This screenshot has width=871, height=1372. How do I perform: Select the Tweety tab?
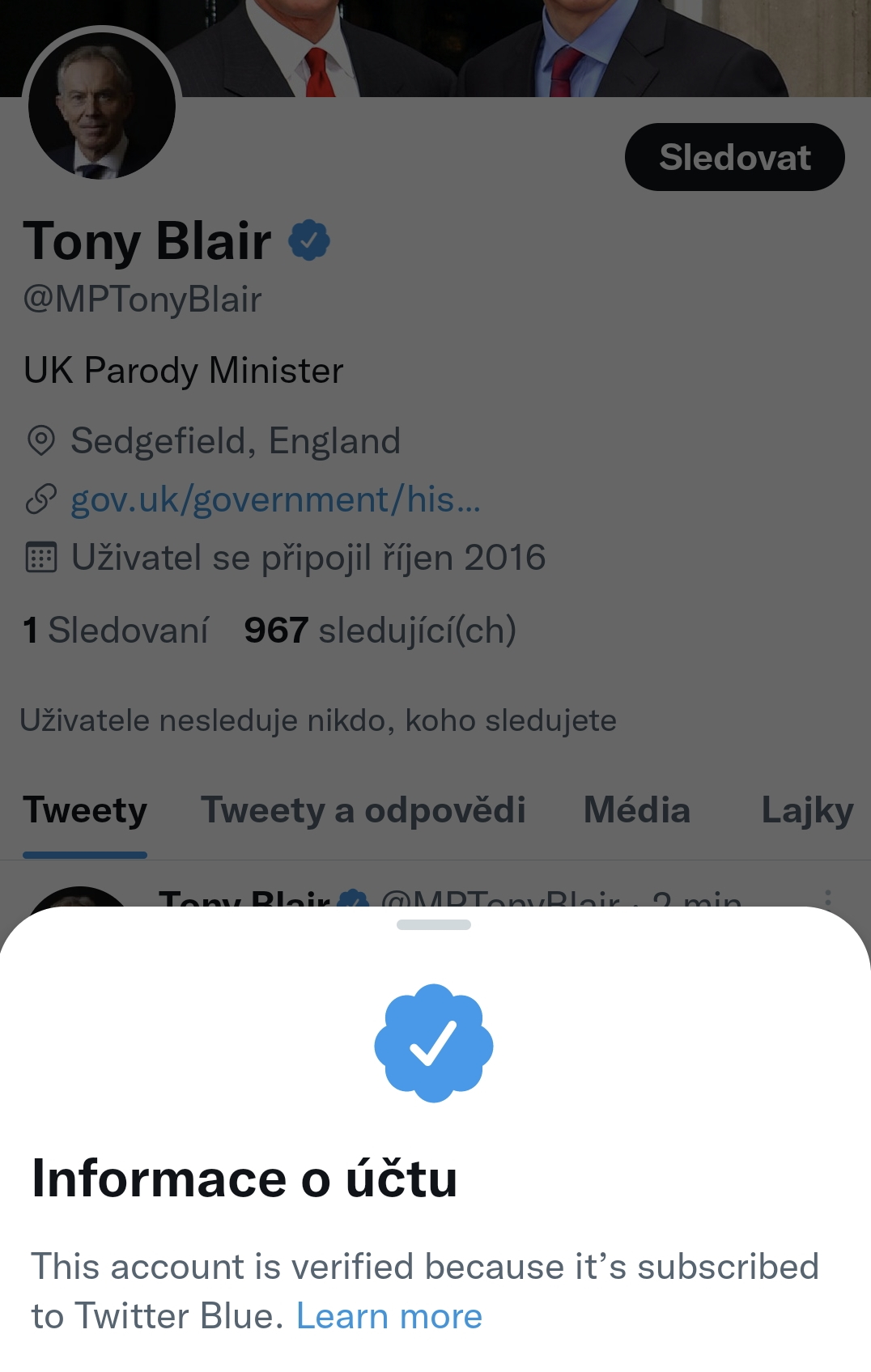85,810
